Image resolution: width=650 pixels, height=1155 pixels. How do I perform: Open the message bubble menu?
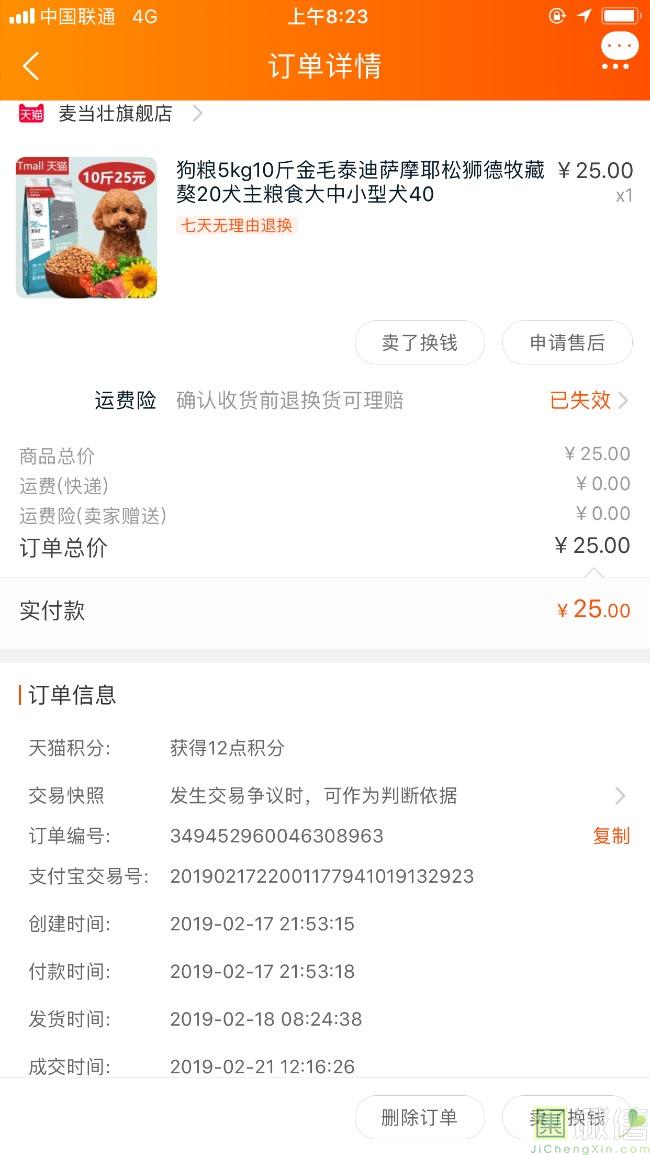pos(619,50)
